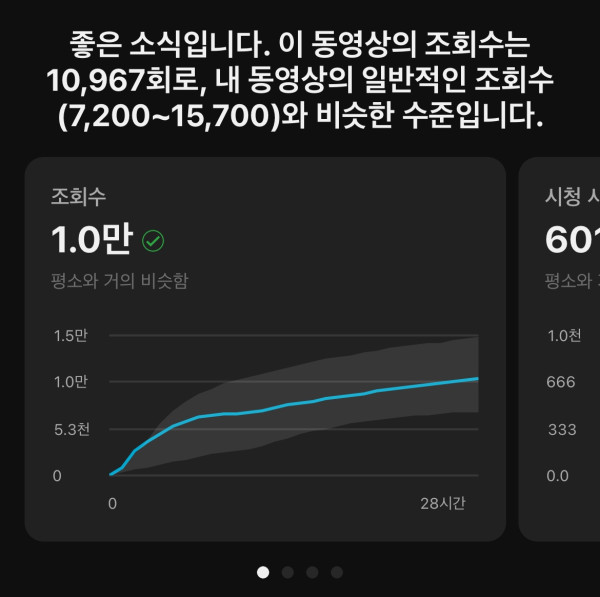Select the second page indicator dot
600x597 pixels.
288,572
